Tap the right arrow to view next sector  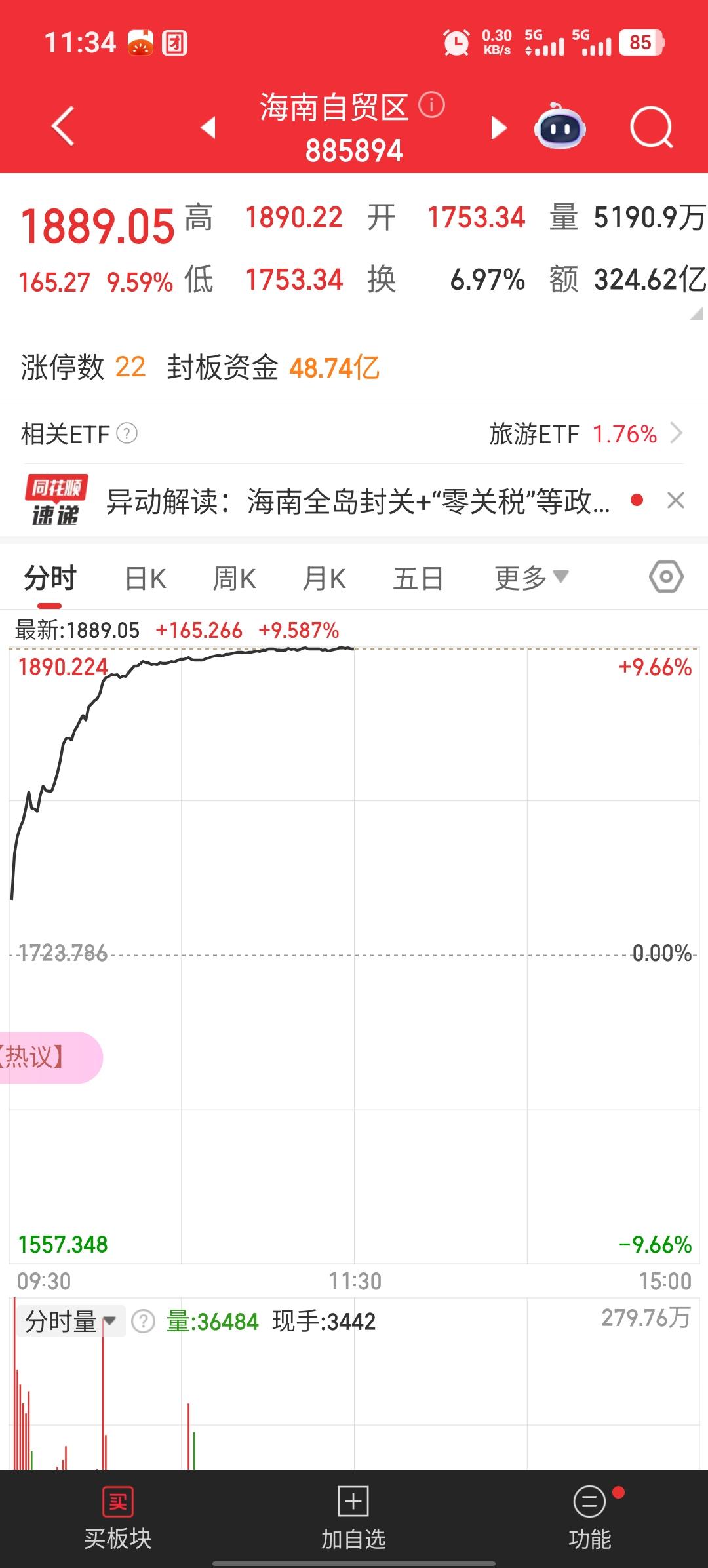click(x=498, y=128)
